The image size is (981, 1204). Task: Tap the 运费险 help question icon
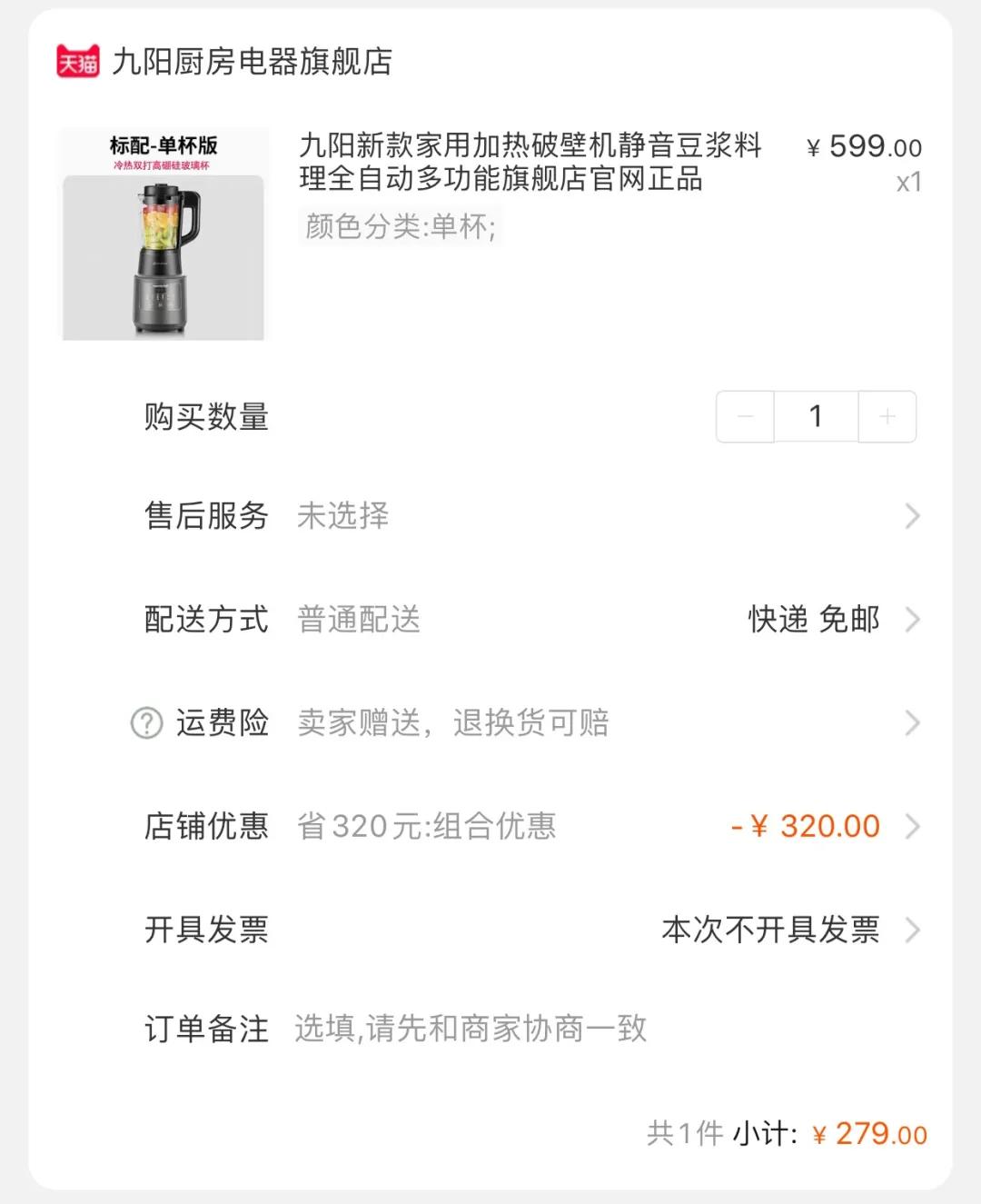pos(147,723)
